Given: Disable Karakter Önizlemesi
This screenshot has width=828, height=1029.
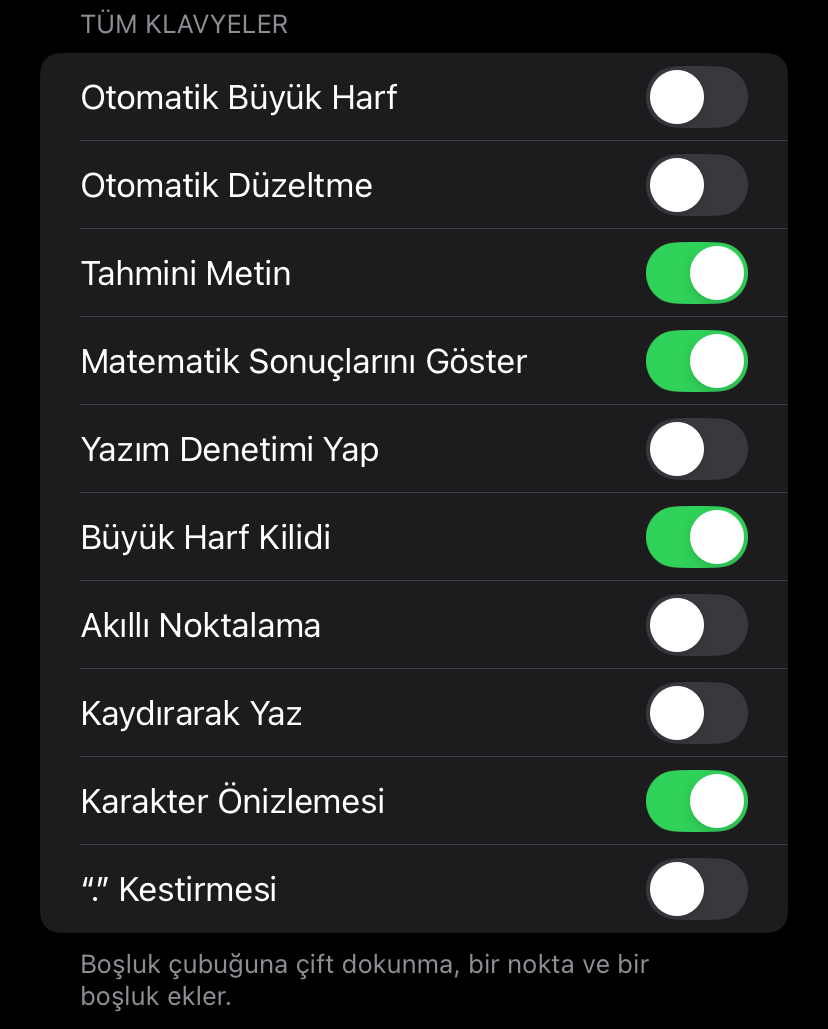Looking at the screenshot, I should pos(697,801).
